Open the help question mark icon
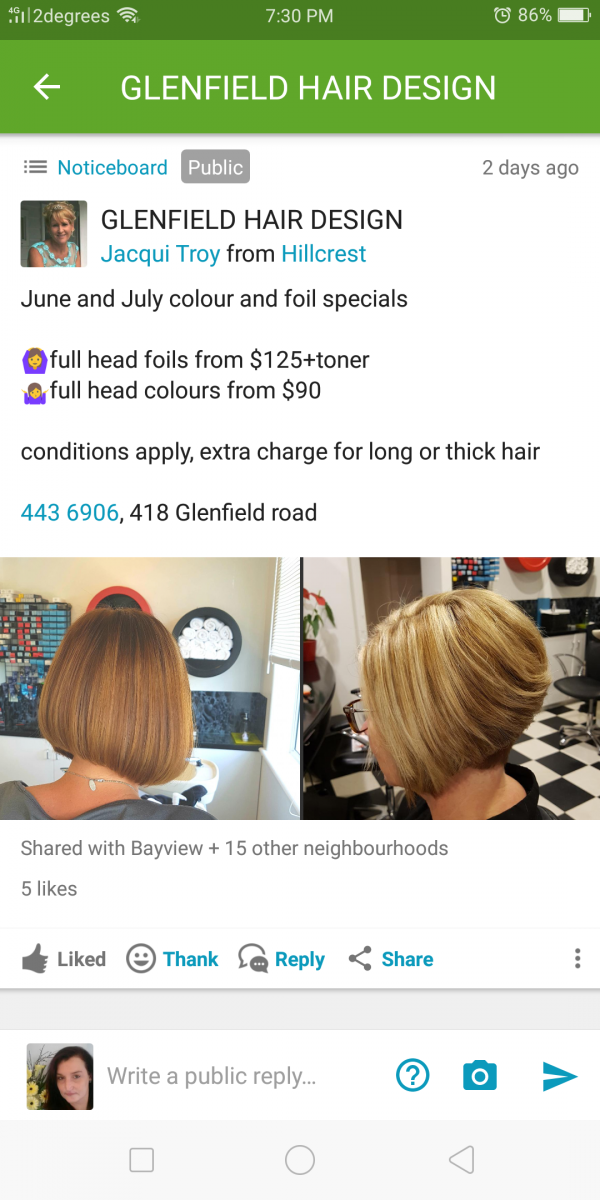Screen dimensions: 600x1200 point(412,1076)
